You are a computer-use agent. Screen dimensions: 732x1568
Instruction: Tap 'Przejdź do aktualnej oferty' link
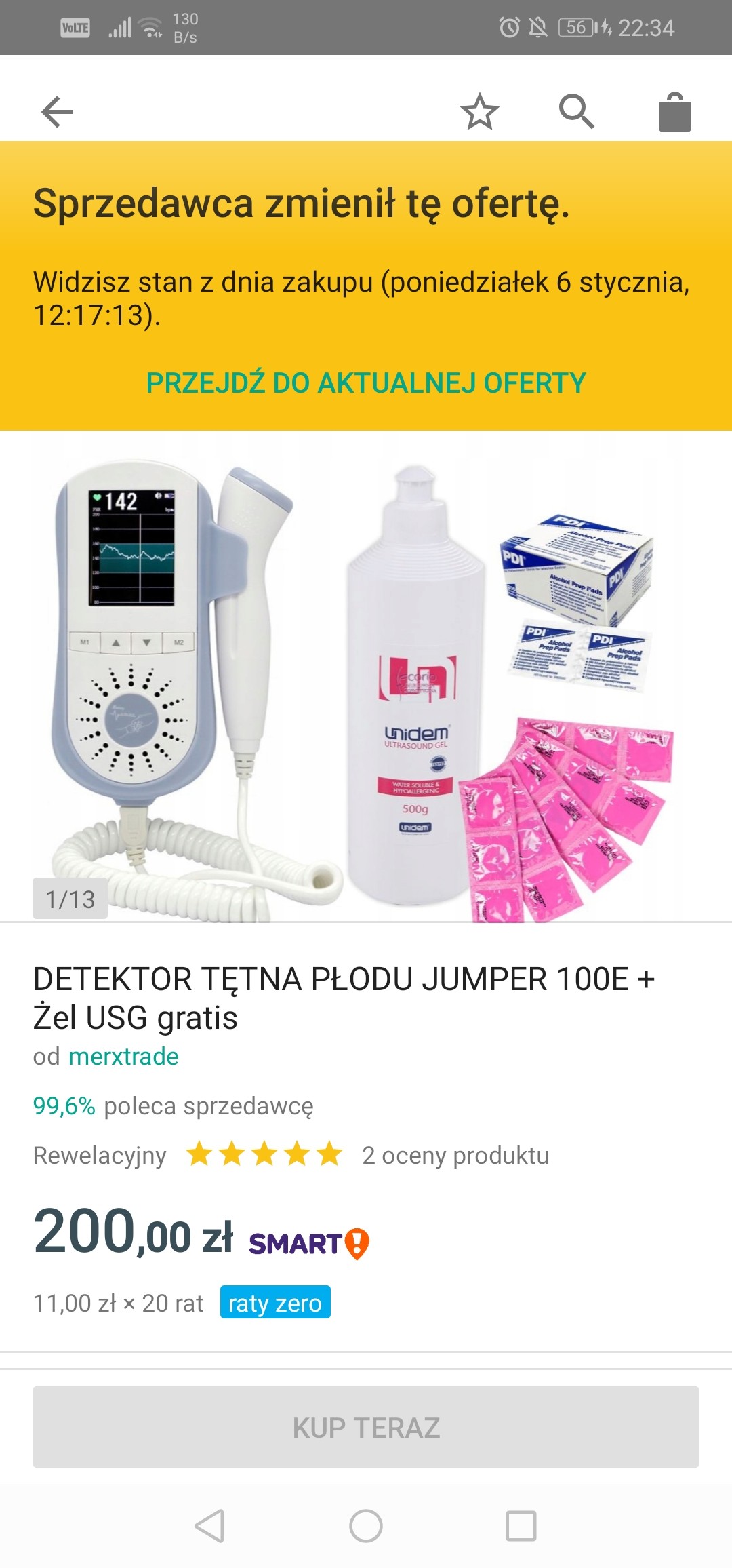click(366, 383)
